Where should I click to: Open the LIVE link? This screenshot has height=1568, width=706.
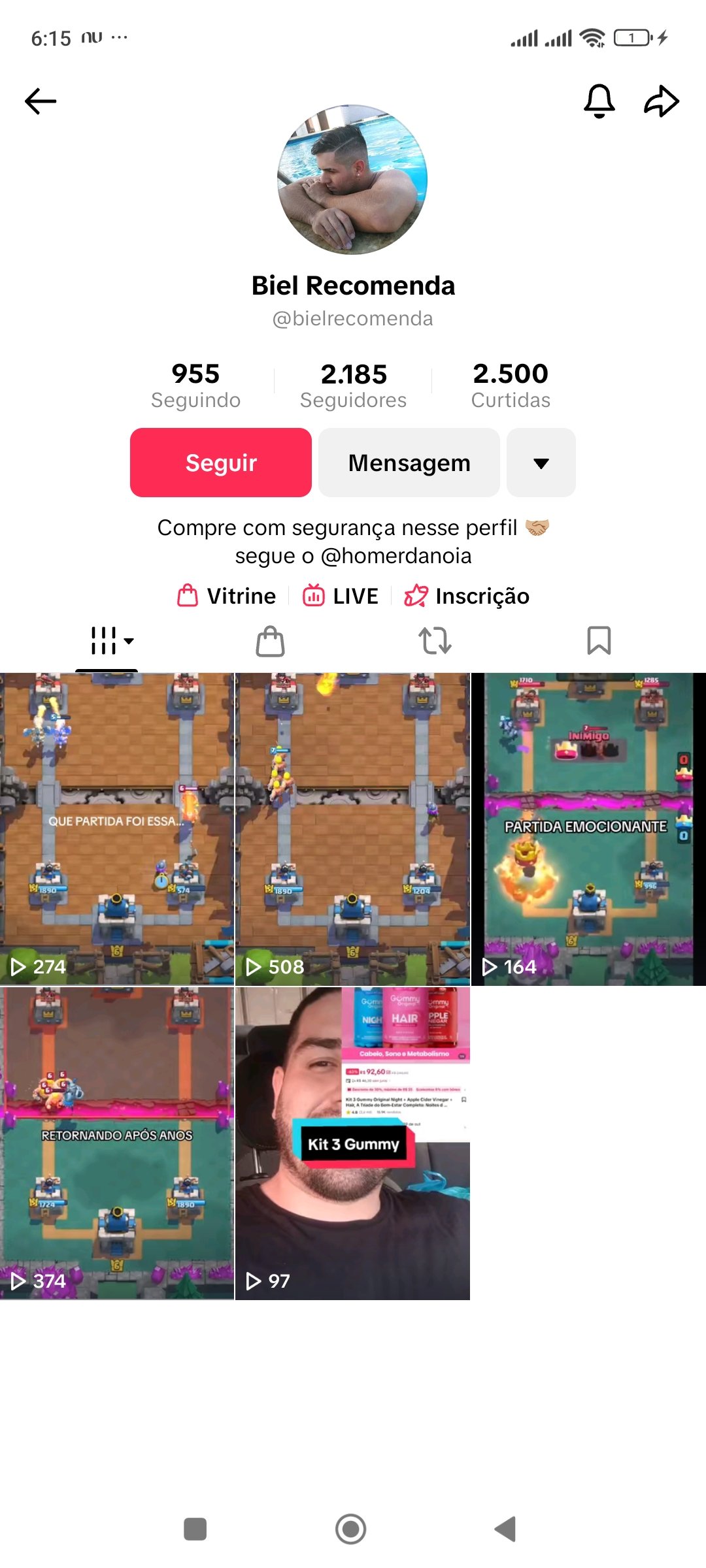point(341,596)
